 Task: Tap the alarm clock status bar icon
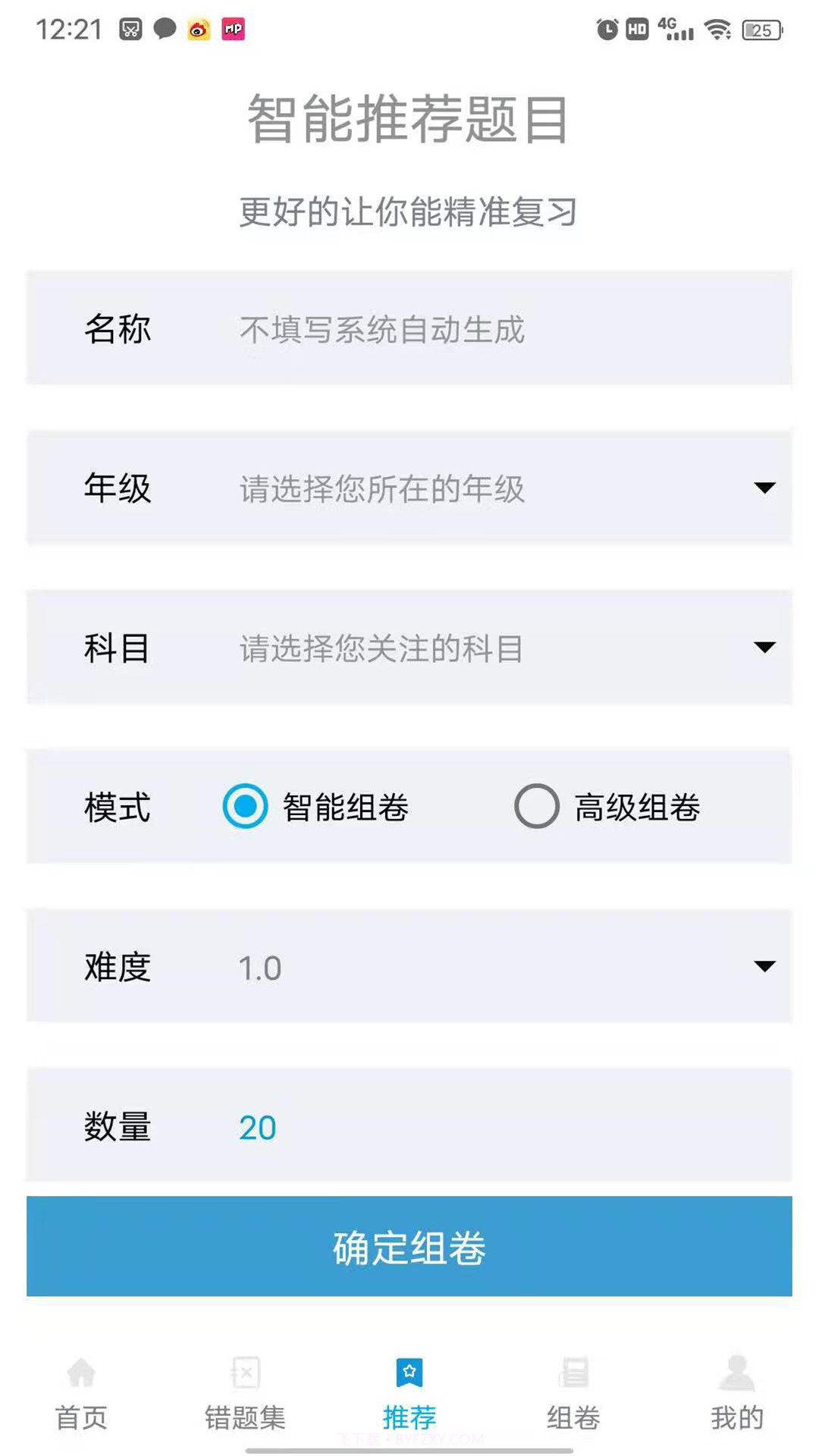[607, 29]
